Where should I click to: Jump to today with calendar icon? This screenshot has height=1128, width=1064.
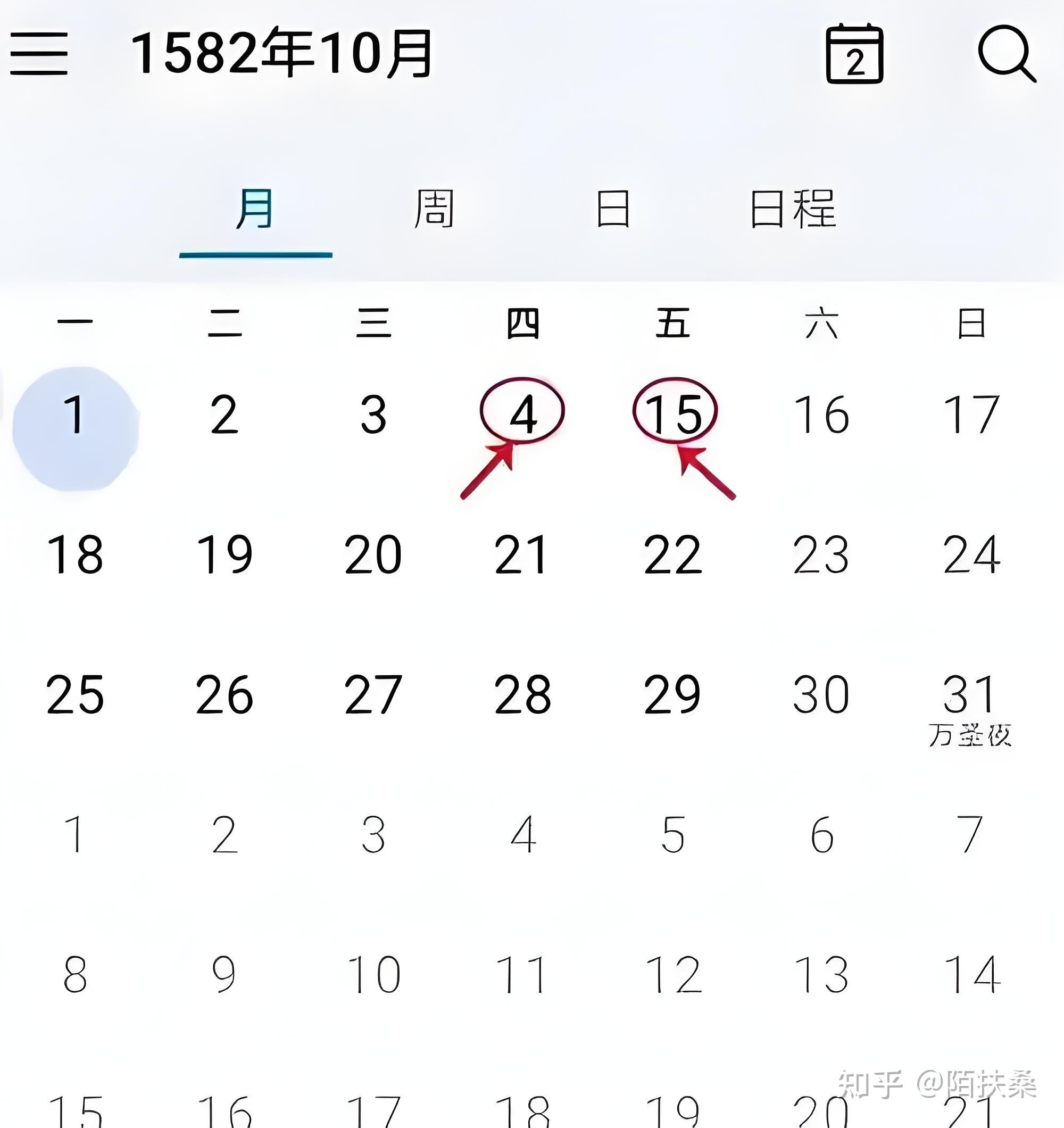pyautogui.click(x=854, y=54)
